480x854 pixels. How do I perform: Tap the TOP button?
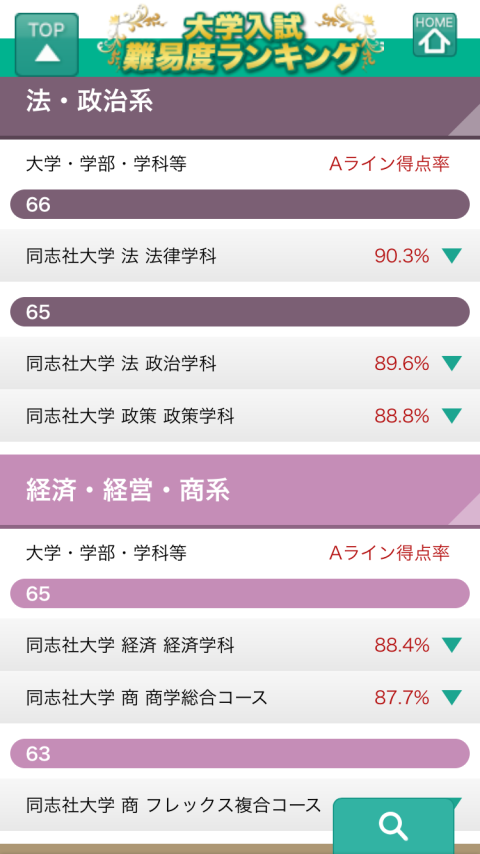[46, 45]
